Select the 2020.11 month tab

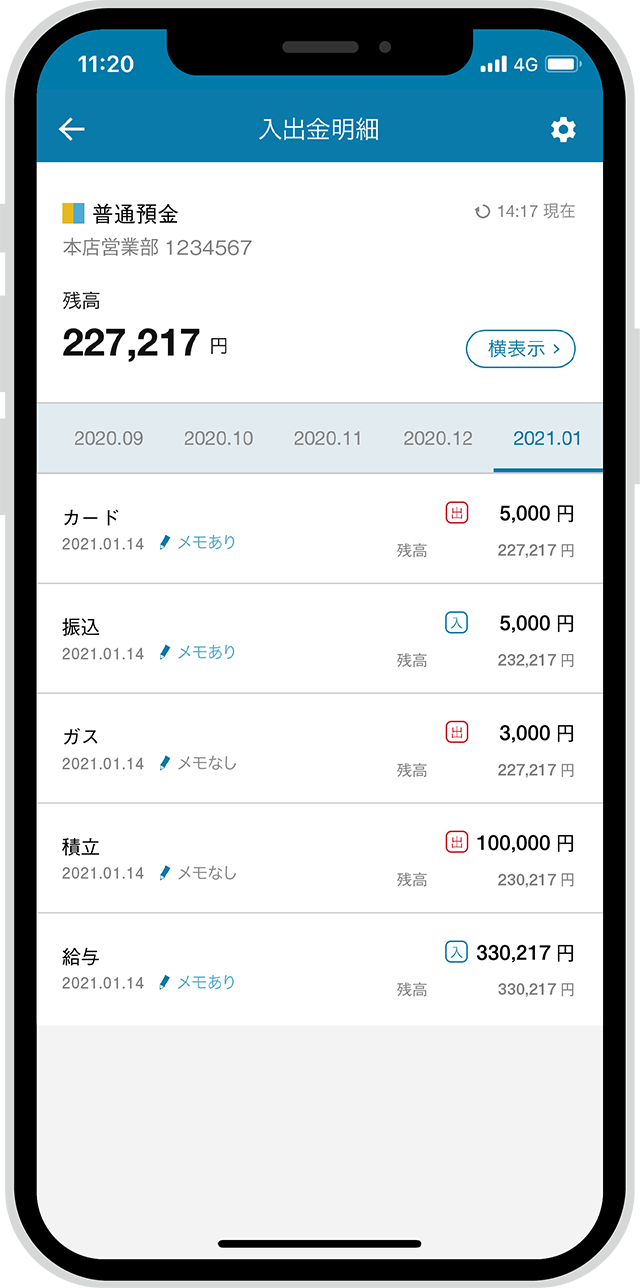328,438
